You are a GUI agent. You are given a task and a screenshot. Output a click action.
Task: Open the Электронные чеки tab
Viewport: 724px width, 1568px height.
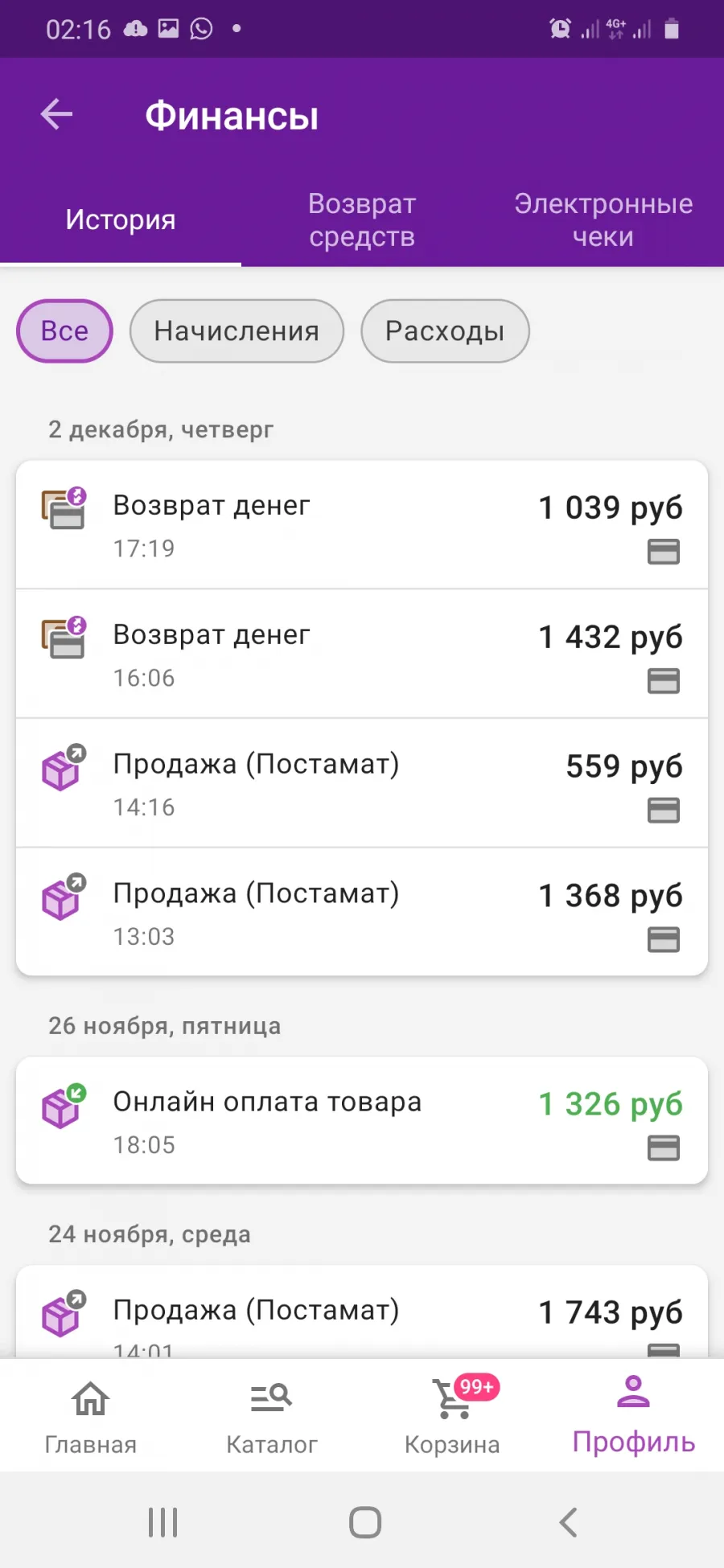click(x=603, y=220)
